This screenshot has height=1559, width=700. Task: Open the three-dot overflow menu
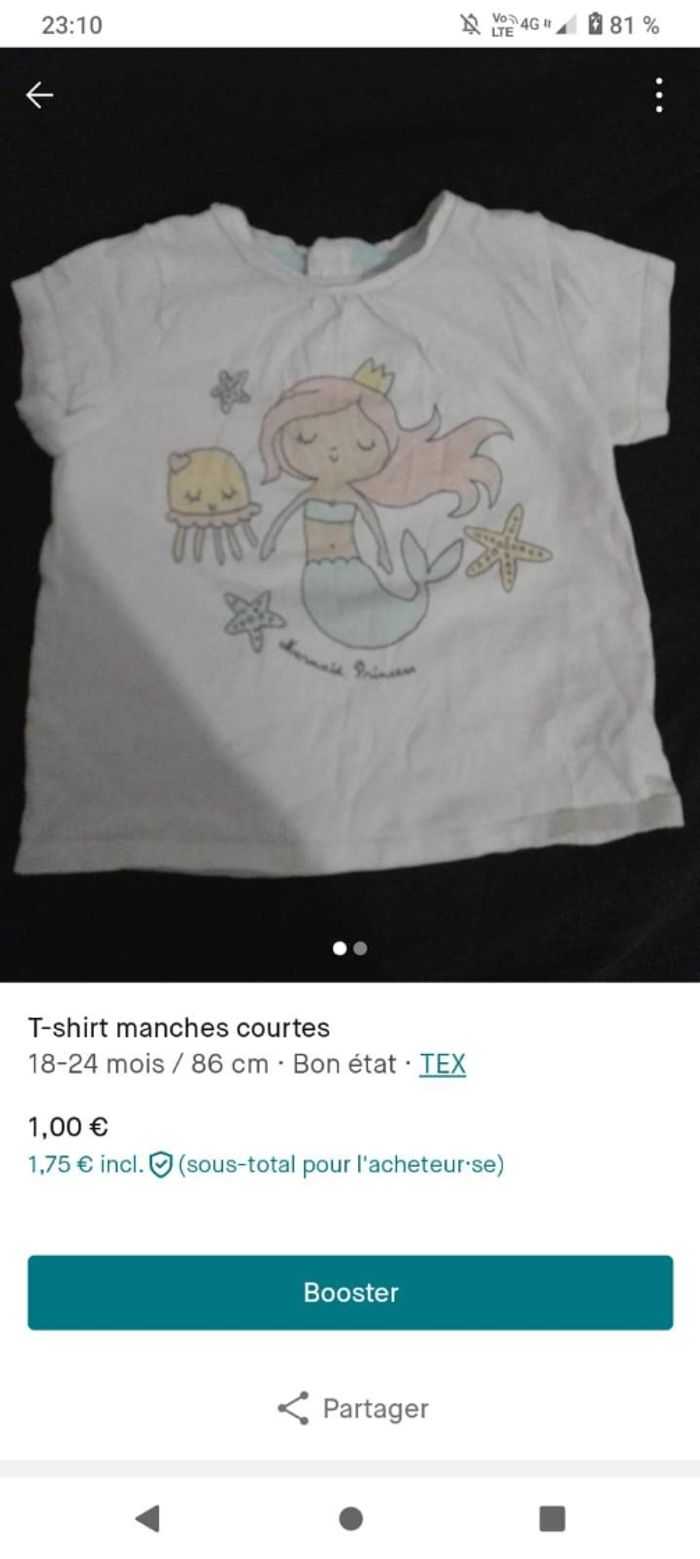pyautogui.click(x=658, y=95)
